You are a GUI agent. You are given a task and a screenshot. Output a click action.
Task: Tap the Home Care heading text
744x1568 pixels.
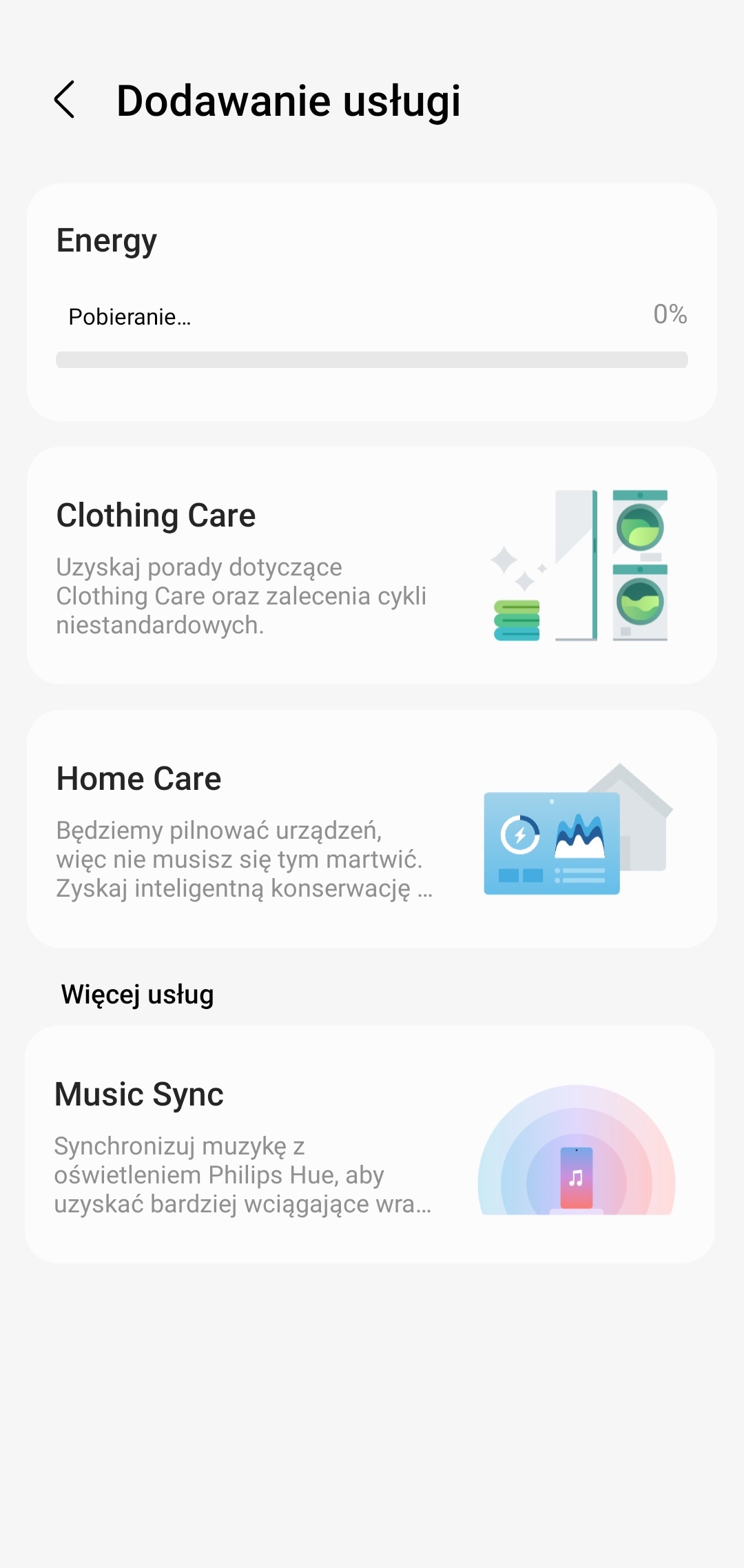tap(138, 778)
